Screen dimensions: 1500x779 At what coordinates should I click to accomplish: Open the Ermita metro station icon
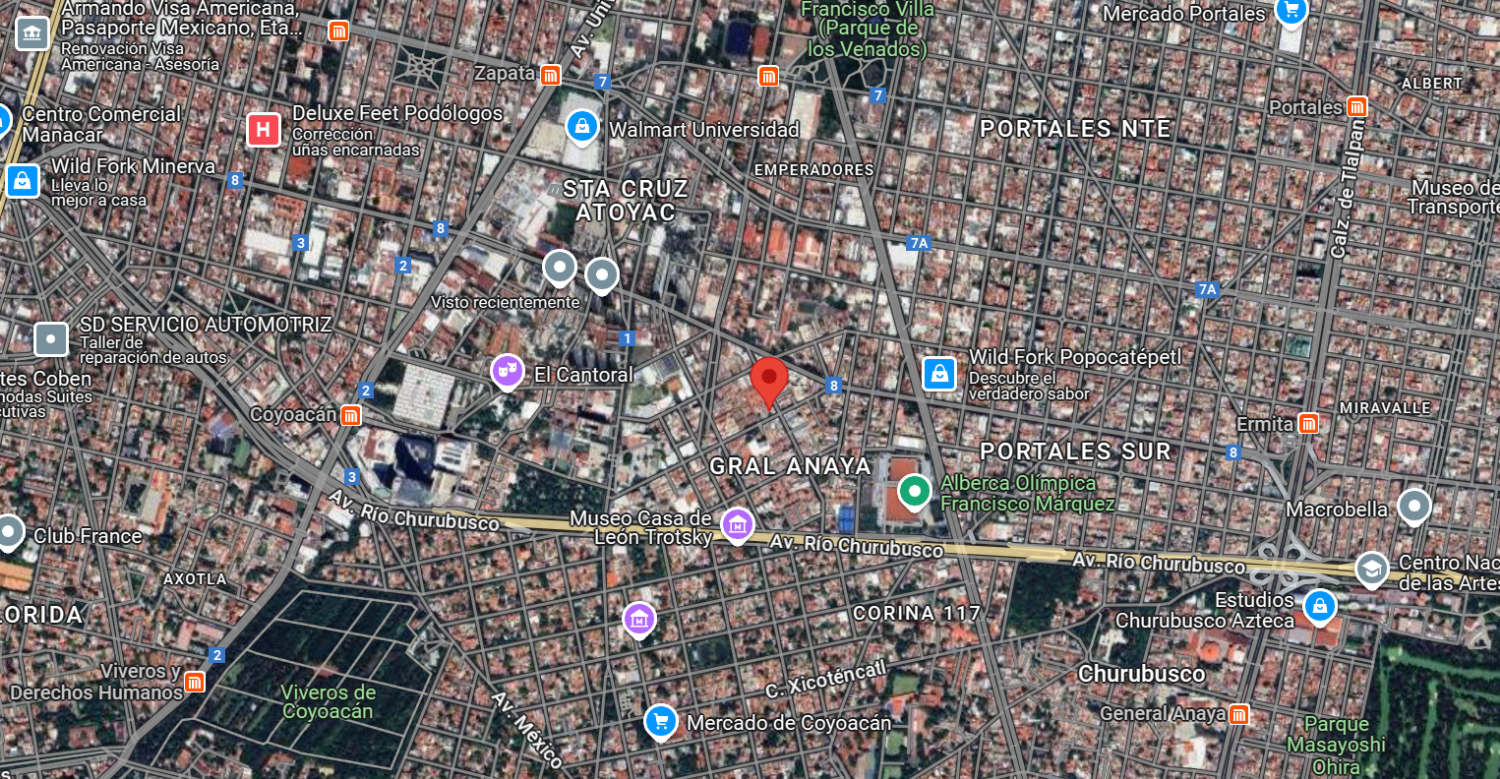pos(1308,424)
